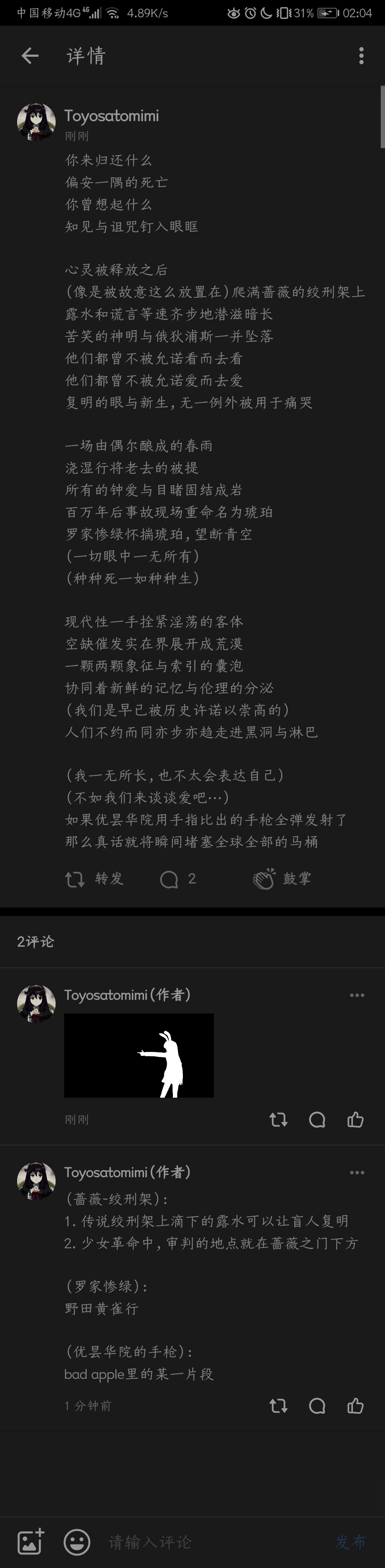Image resolution: width=385 pixels, height=1568 pixels.
Task: Open more options on the image comment
Action: 357,995
